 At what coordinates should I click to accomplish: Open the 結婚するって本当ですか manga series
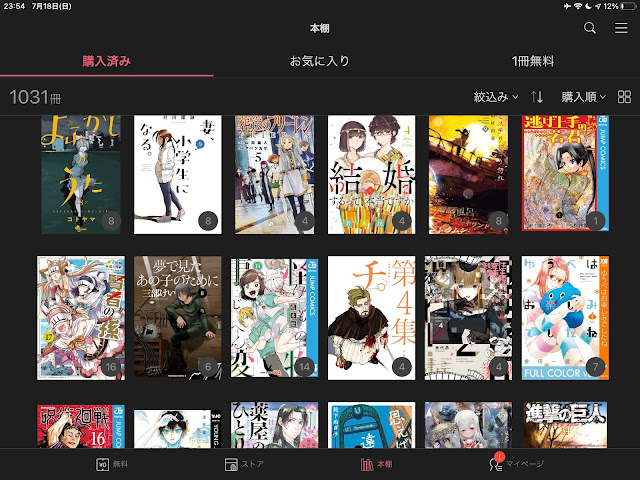(x=371, y=175)
